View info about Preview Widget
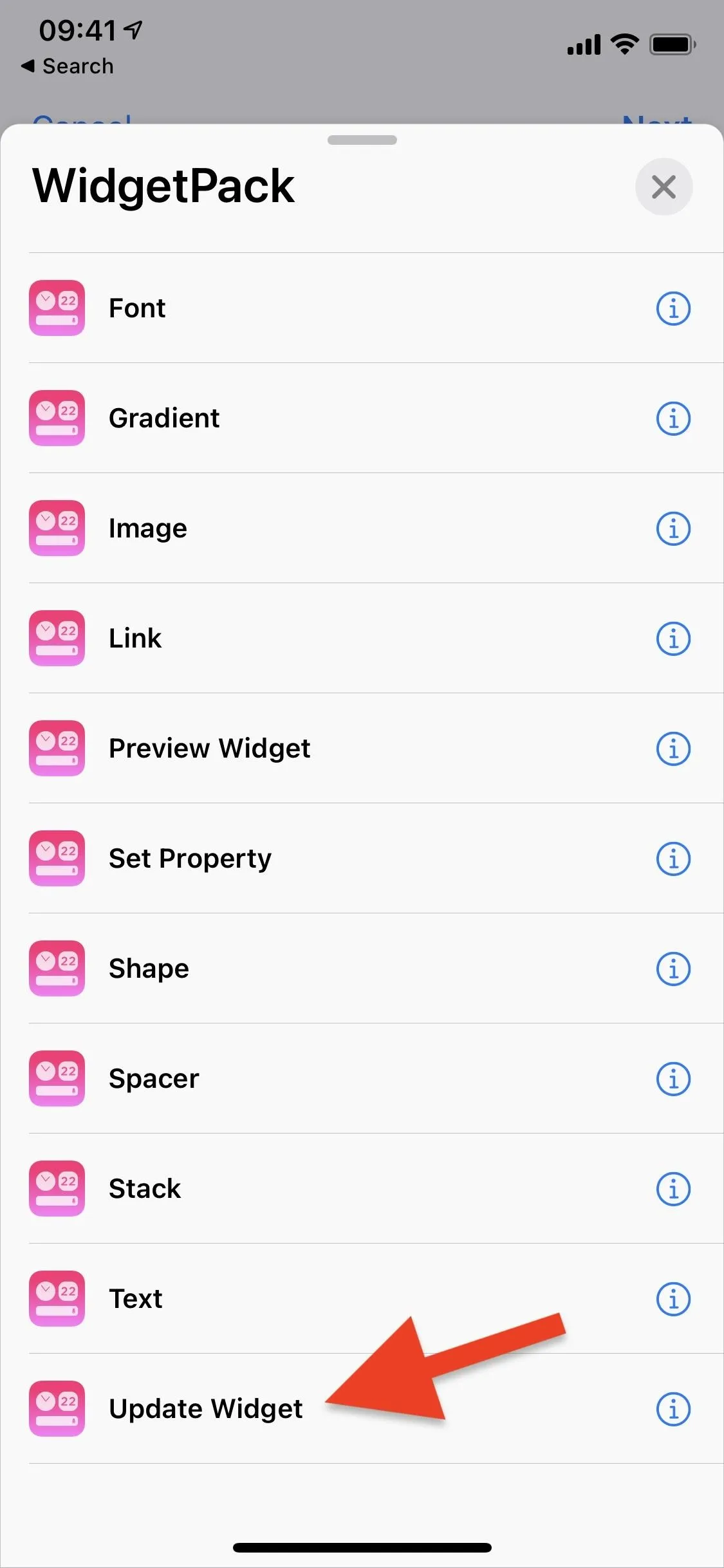This screenshot has width=724, height=1568. [673, 749]
